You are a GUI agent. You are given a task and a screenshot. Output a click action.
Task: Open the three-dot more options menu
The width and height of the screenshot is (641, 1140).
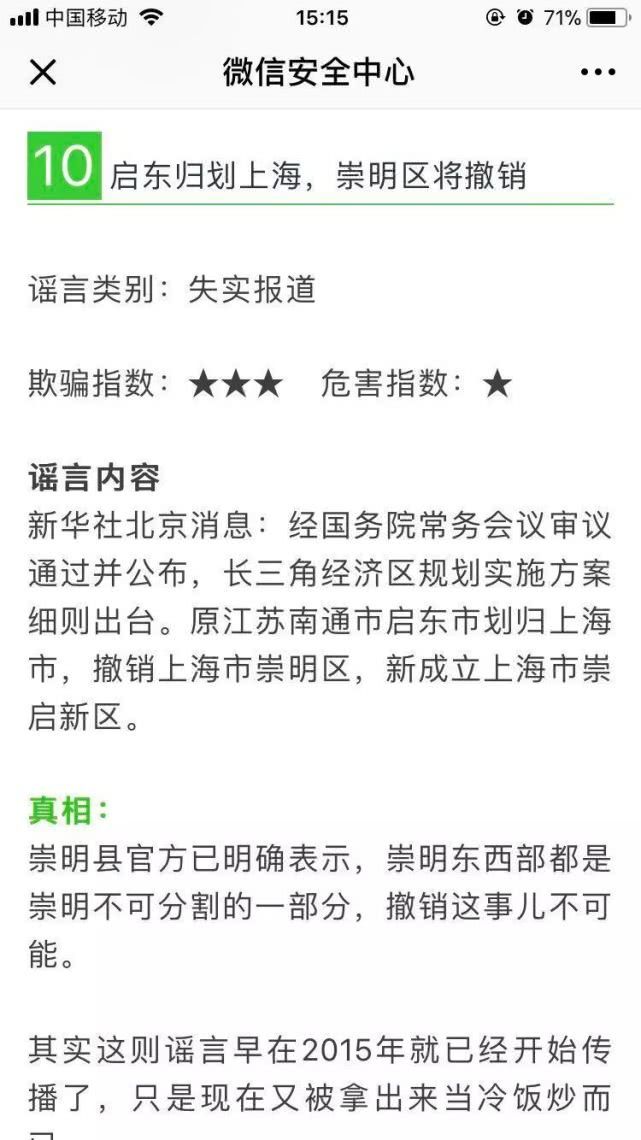point(598,72)
